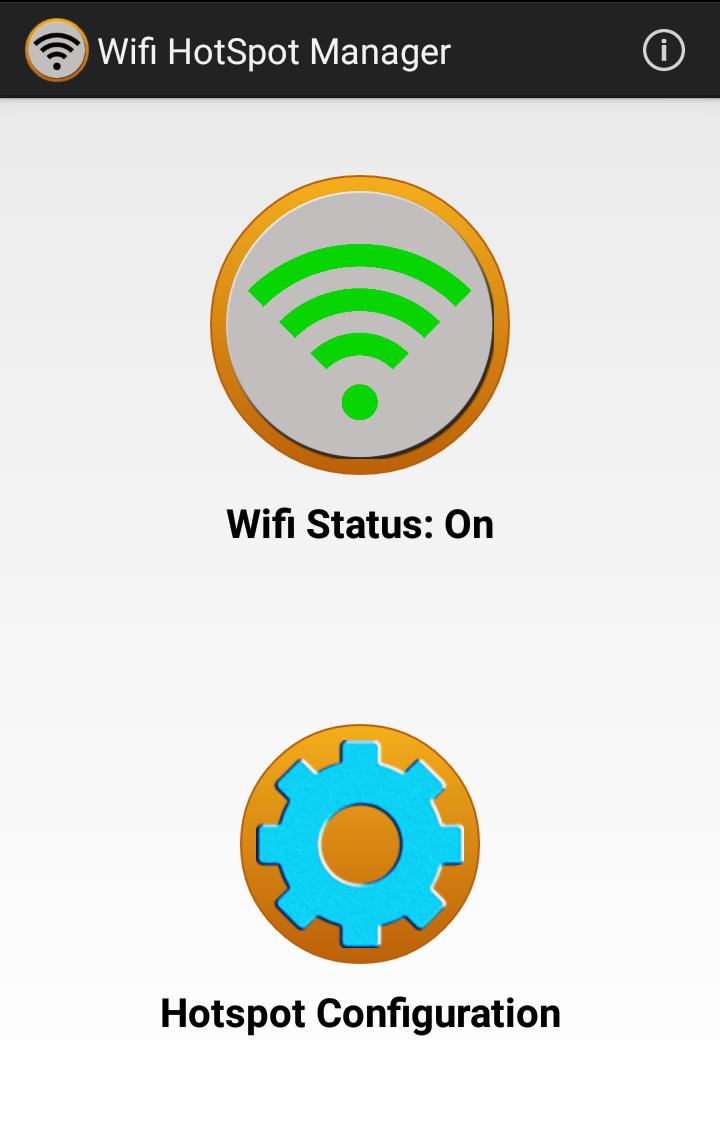
Task: Tap the Wifi HotSpot Manager title bar
Action: [x=275, y=49]
